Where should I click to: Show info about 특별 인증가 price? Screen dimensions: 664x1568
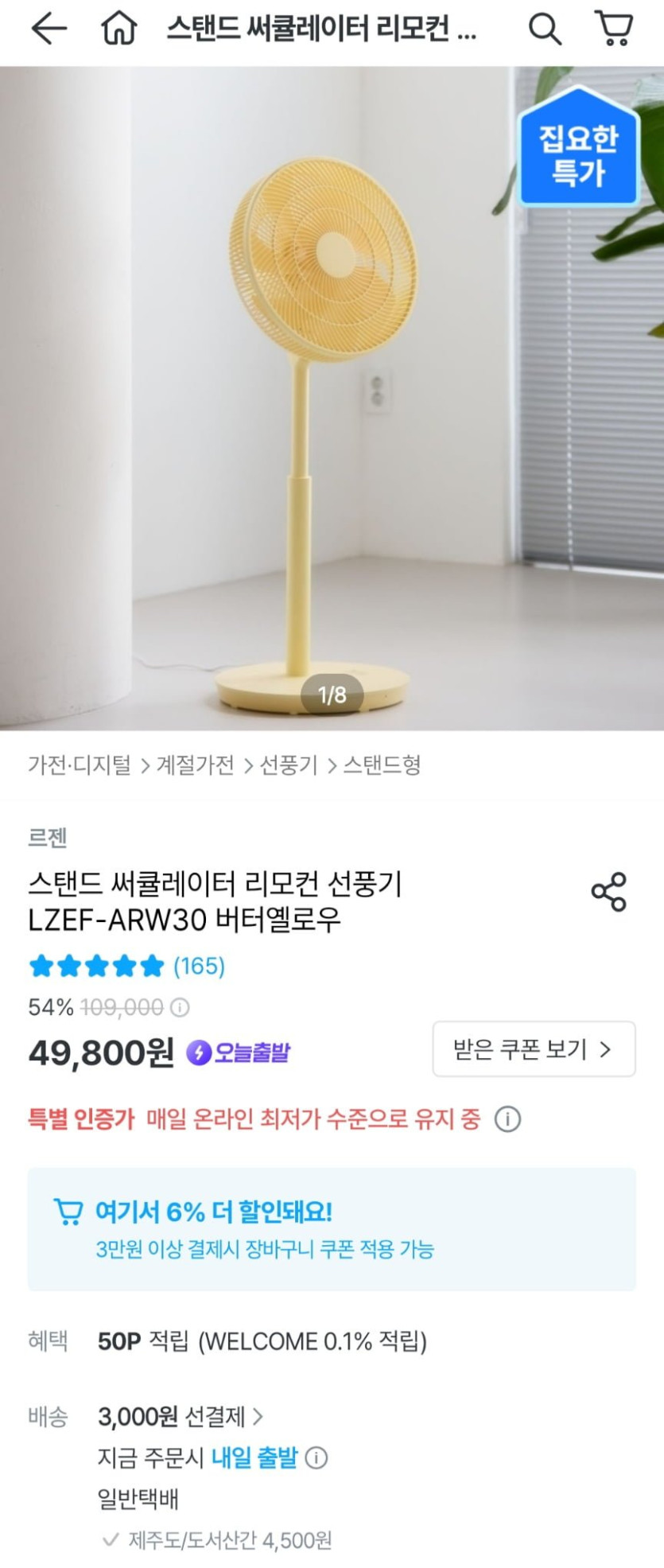click(x=508, y=1119)
